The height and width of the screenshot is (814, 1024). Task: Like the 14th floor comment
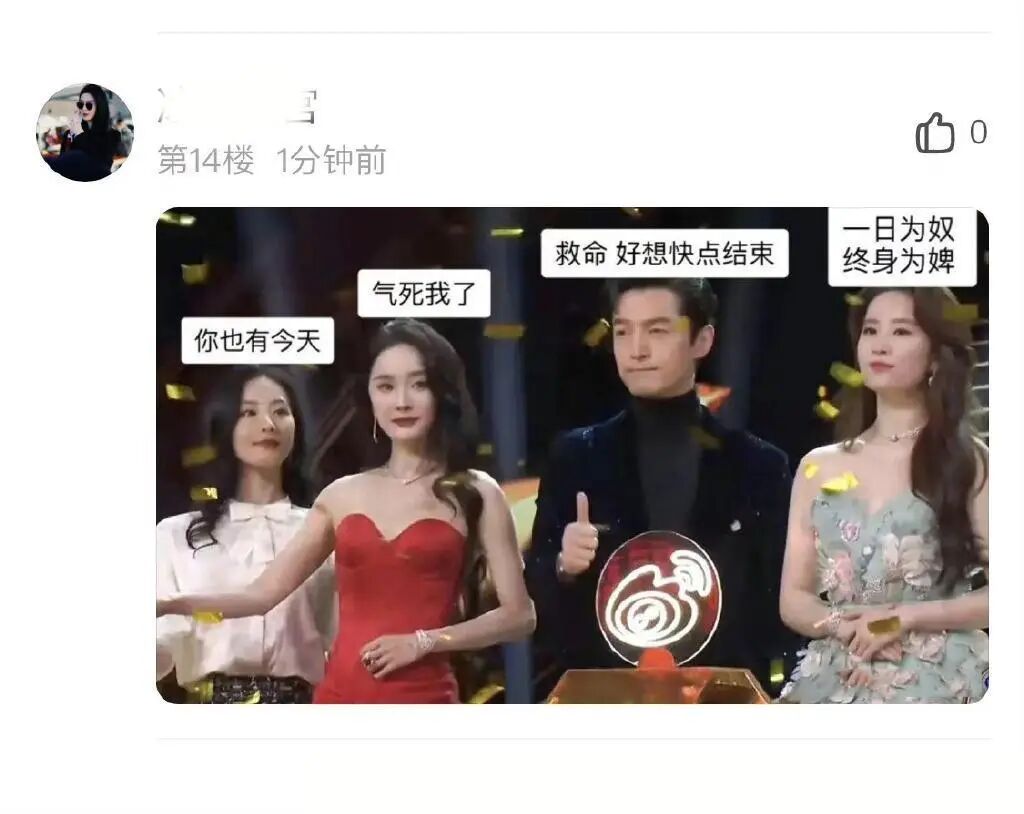pos(935,133)
